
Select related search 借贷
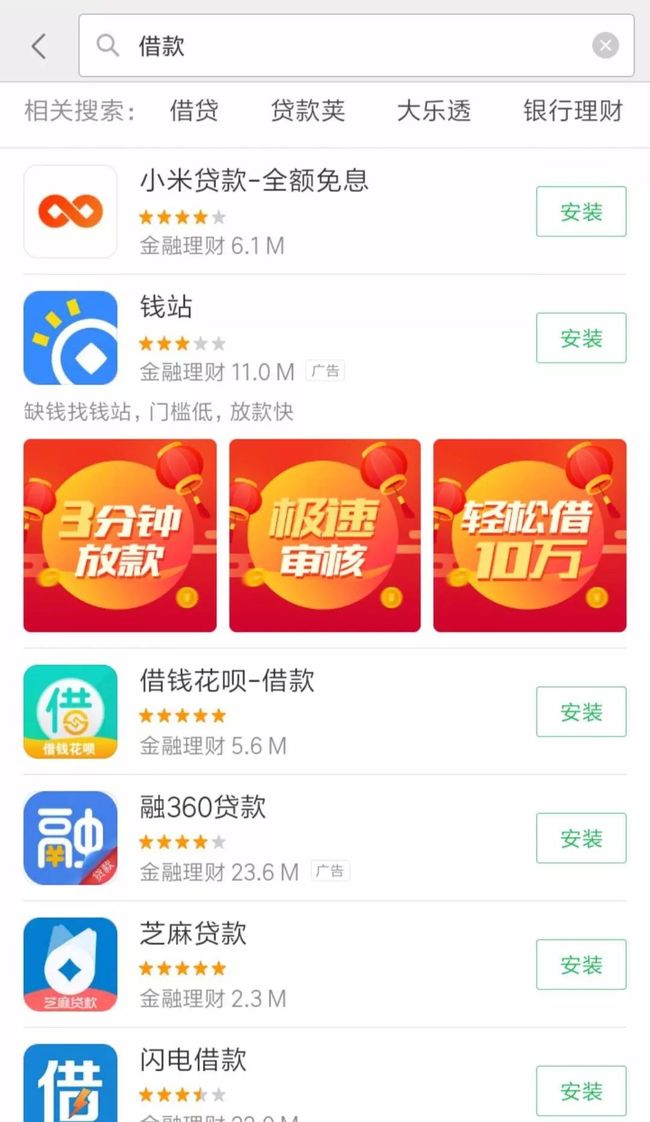(194, 111)
